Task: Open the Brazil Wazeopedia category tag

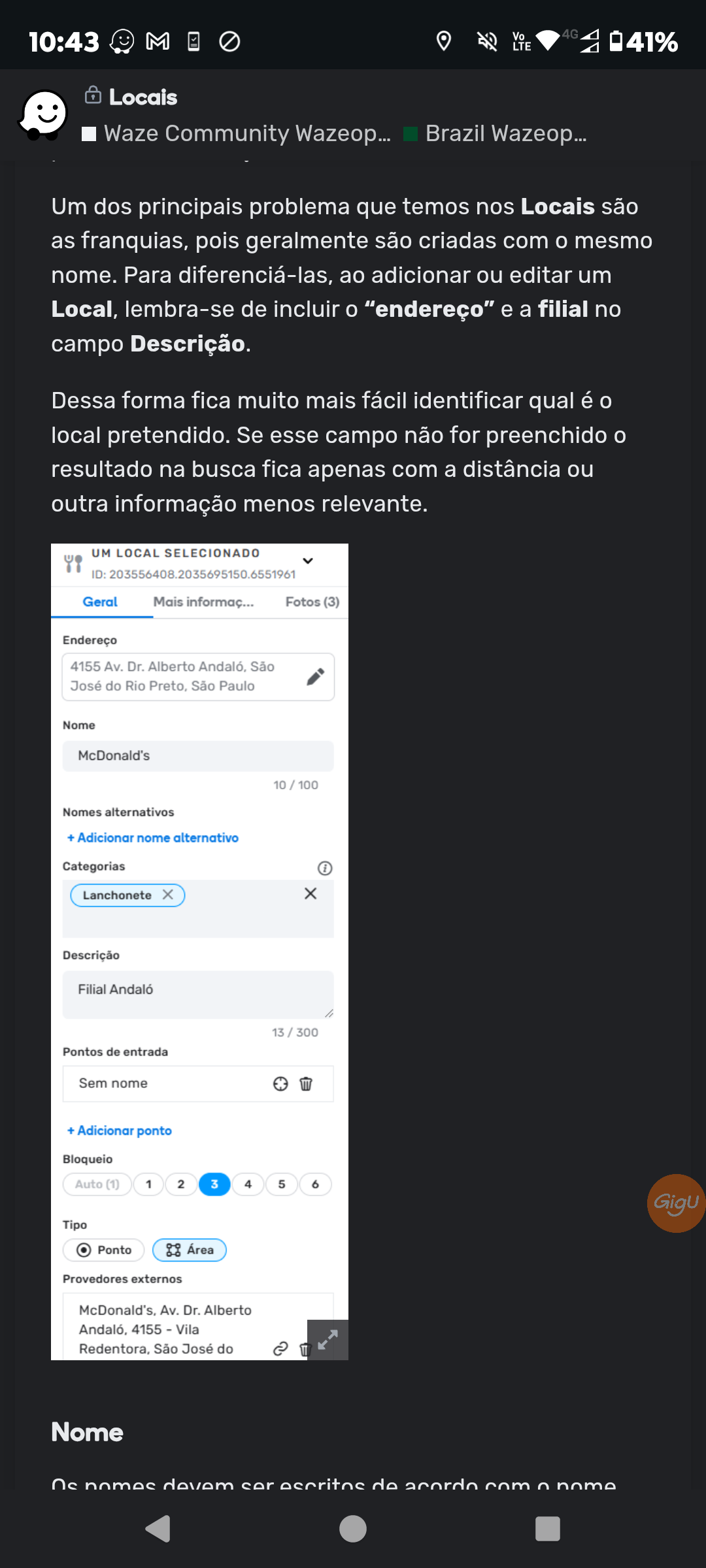Action: click(496, 133)
